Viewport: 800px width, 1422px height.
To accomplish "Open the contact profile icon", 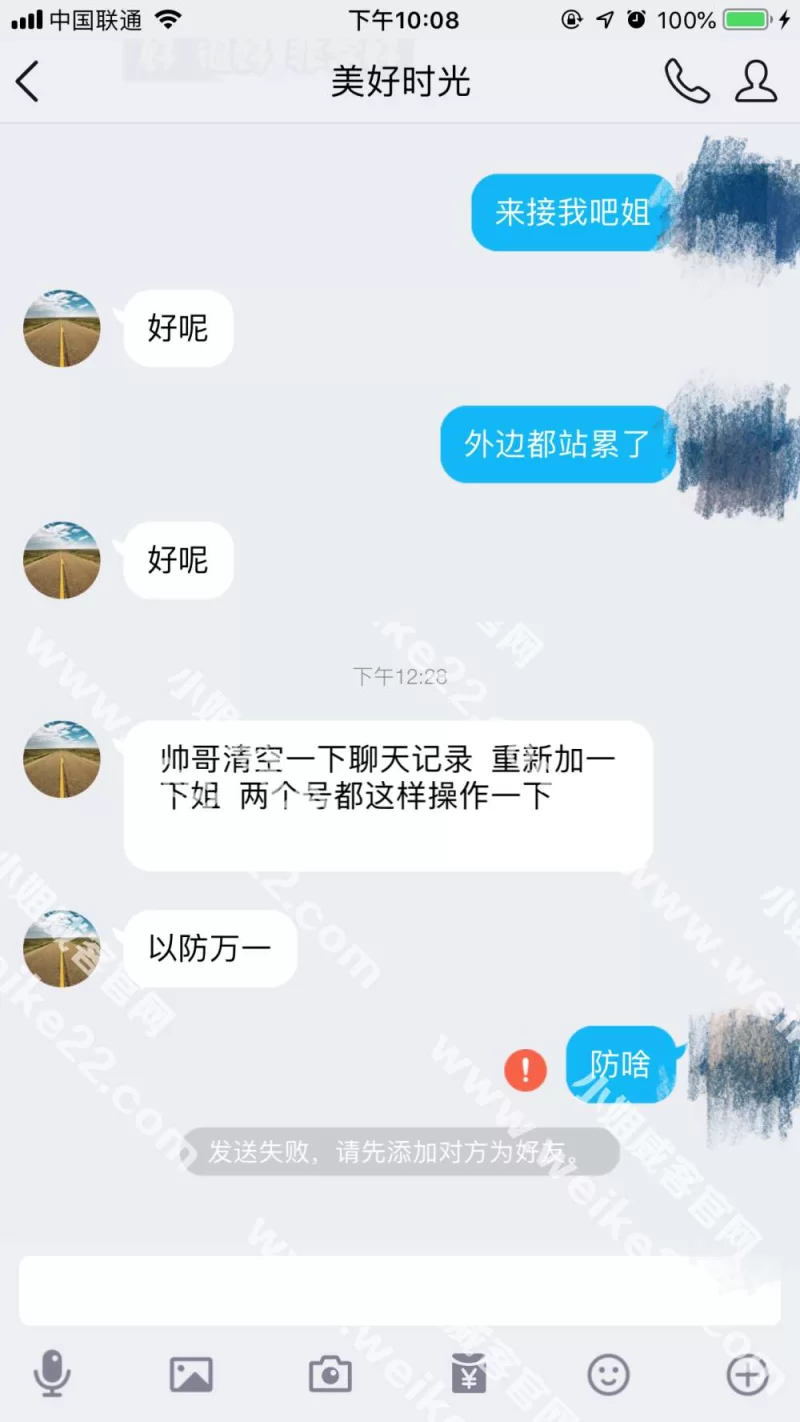I will (x=756, y=82).
